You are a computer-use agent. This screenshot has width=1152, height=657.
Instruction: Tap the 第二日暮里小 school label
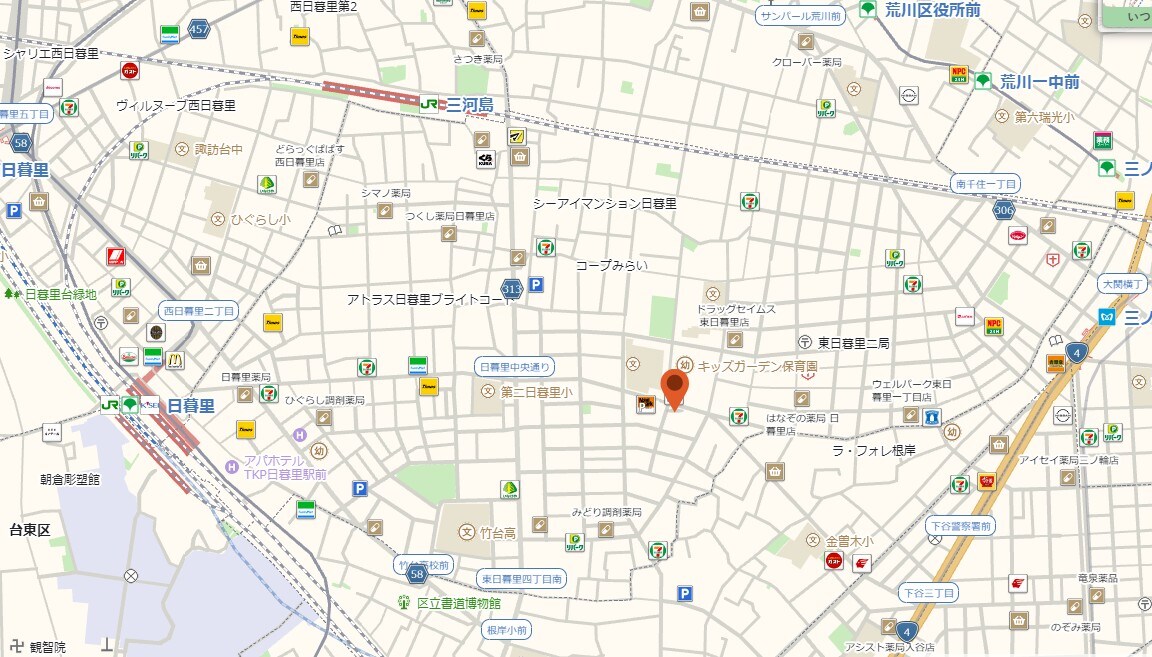click(x=535, y=393)
